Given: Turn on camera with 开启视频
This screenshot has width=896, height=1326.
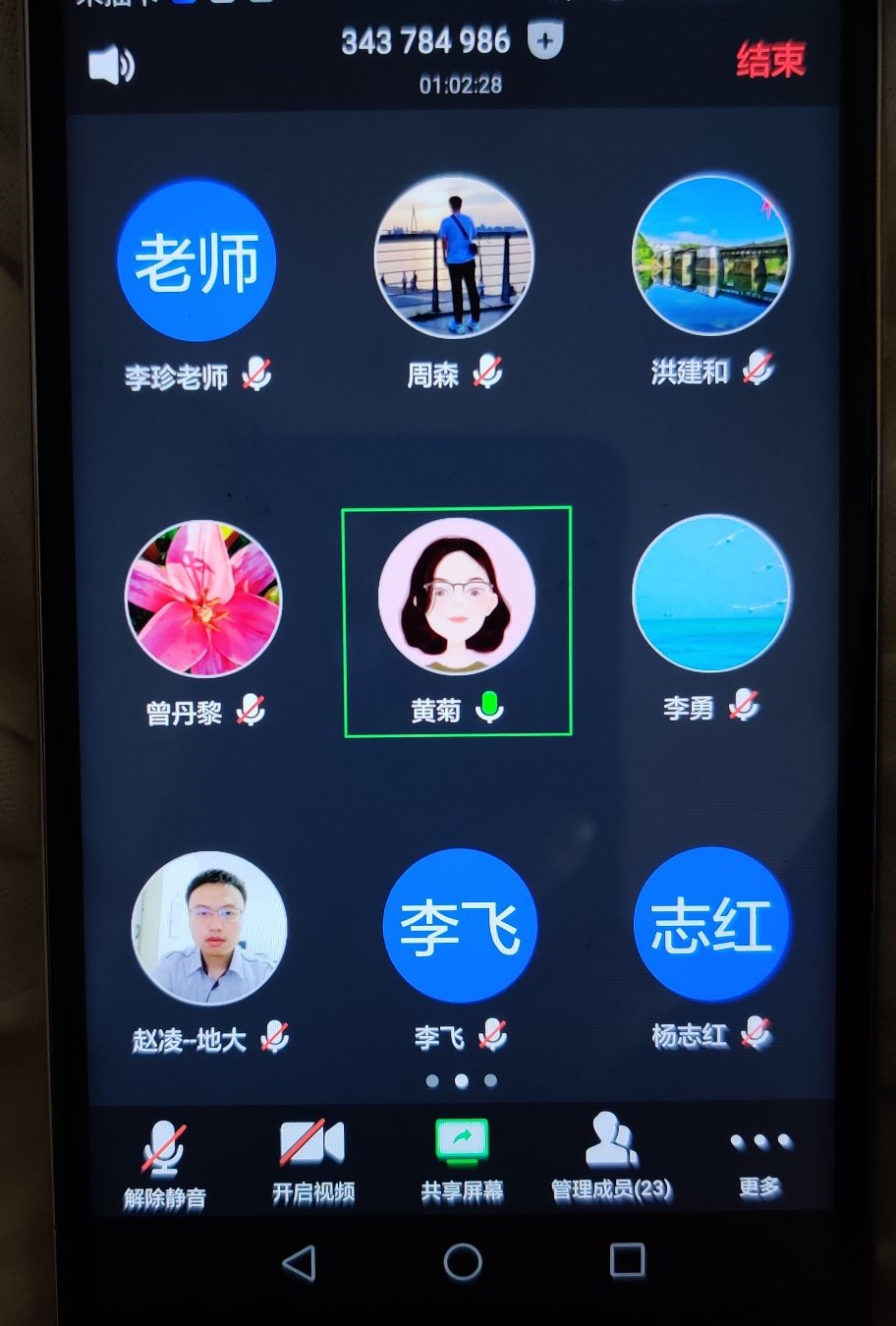Looking at the screenshot, I should pyautogui.click(x=312, y=1162).
